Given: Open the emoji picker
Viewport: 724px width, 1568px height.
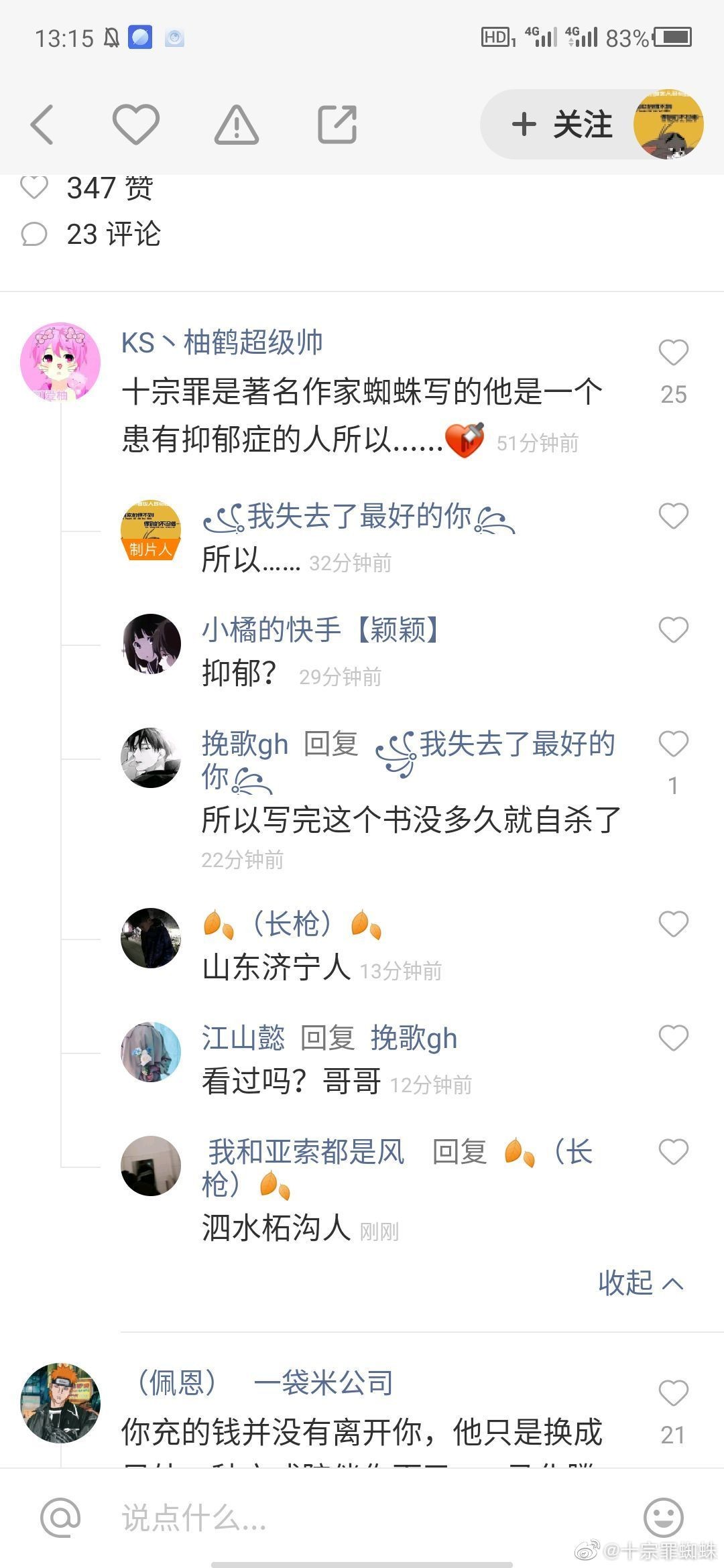Looking at the screenshot, I should click(663, 1517).
